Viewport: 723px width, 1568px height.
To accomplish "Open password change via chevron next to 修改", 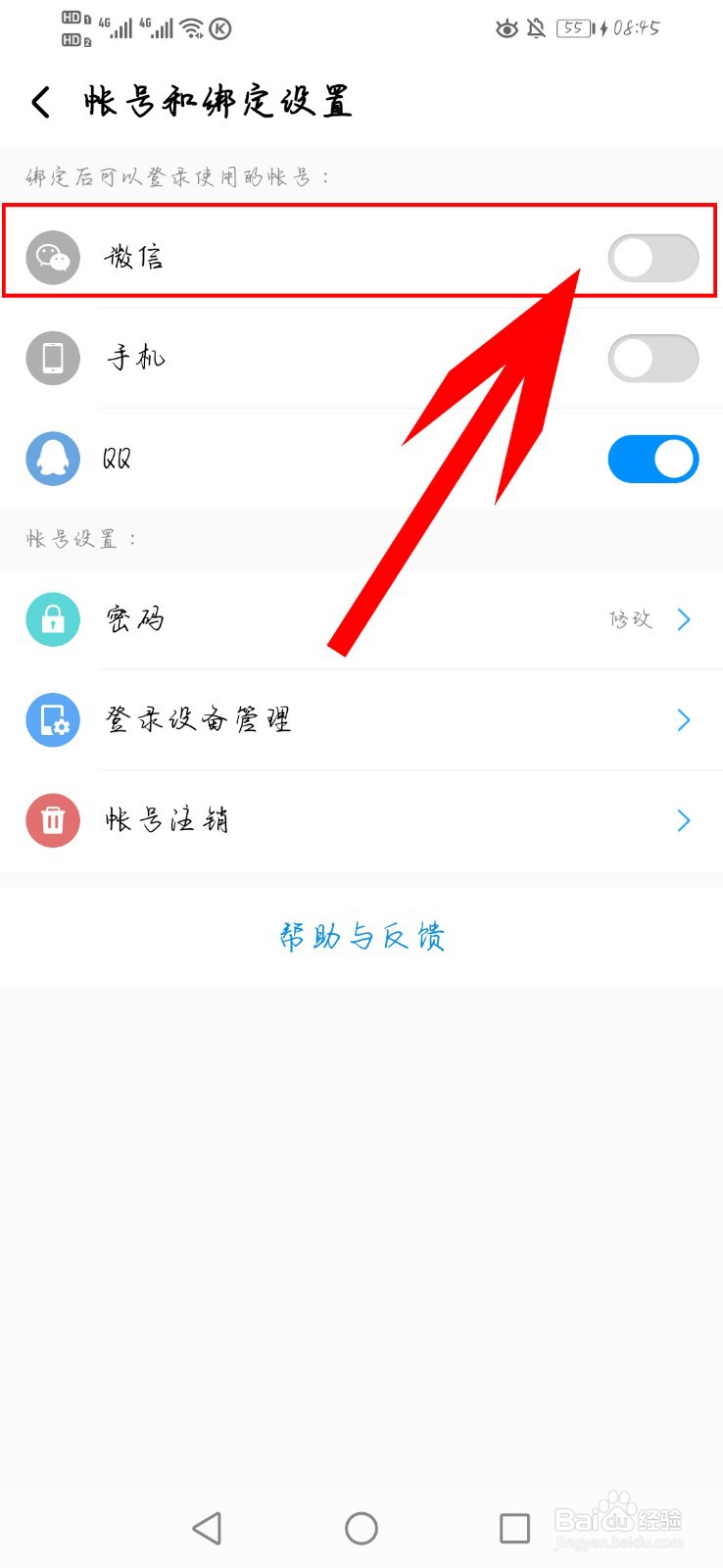I will coord(684,619).
